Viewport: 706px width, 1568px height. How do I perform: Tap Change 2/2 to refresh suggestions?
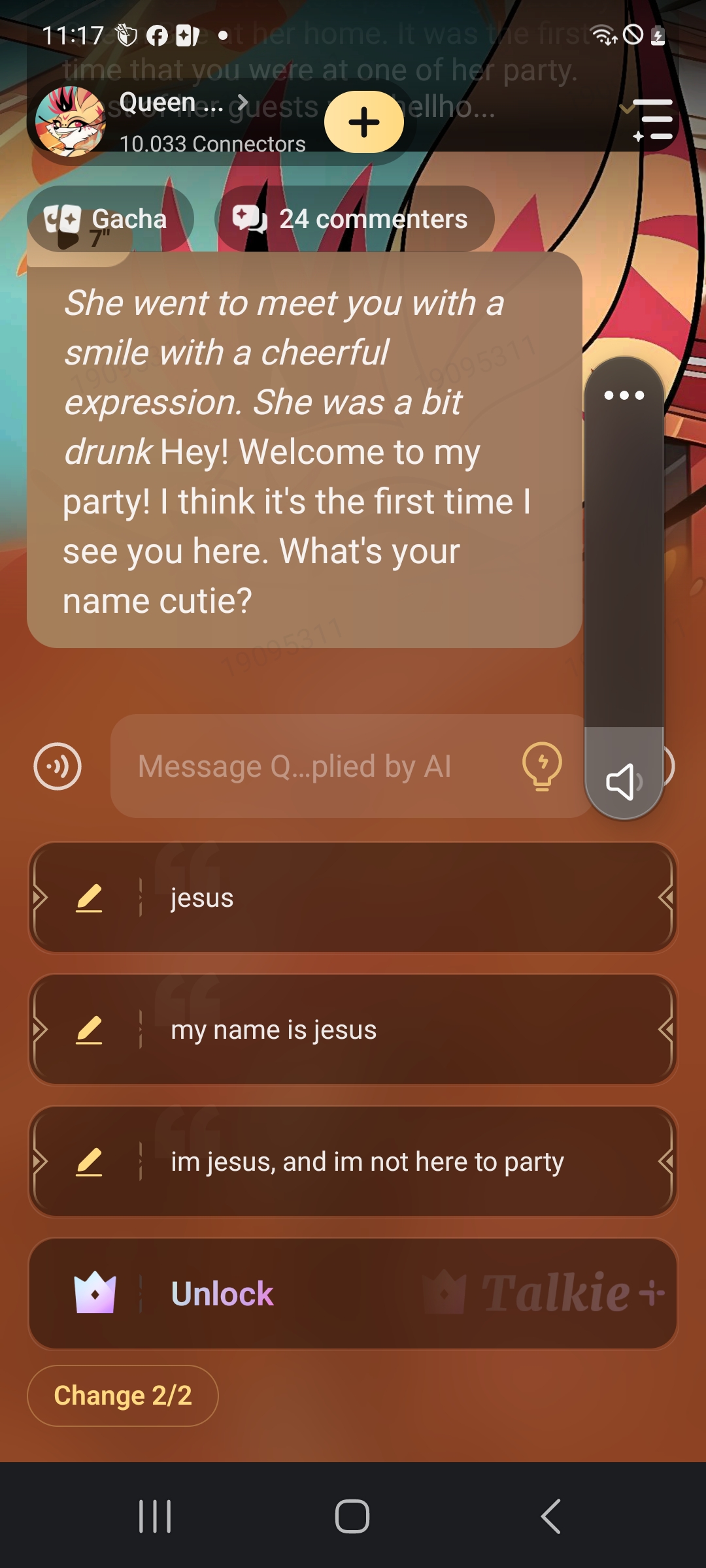coord(122,1396)
